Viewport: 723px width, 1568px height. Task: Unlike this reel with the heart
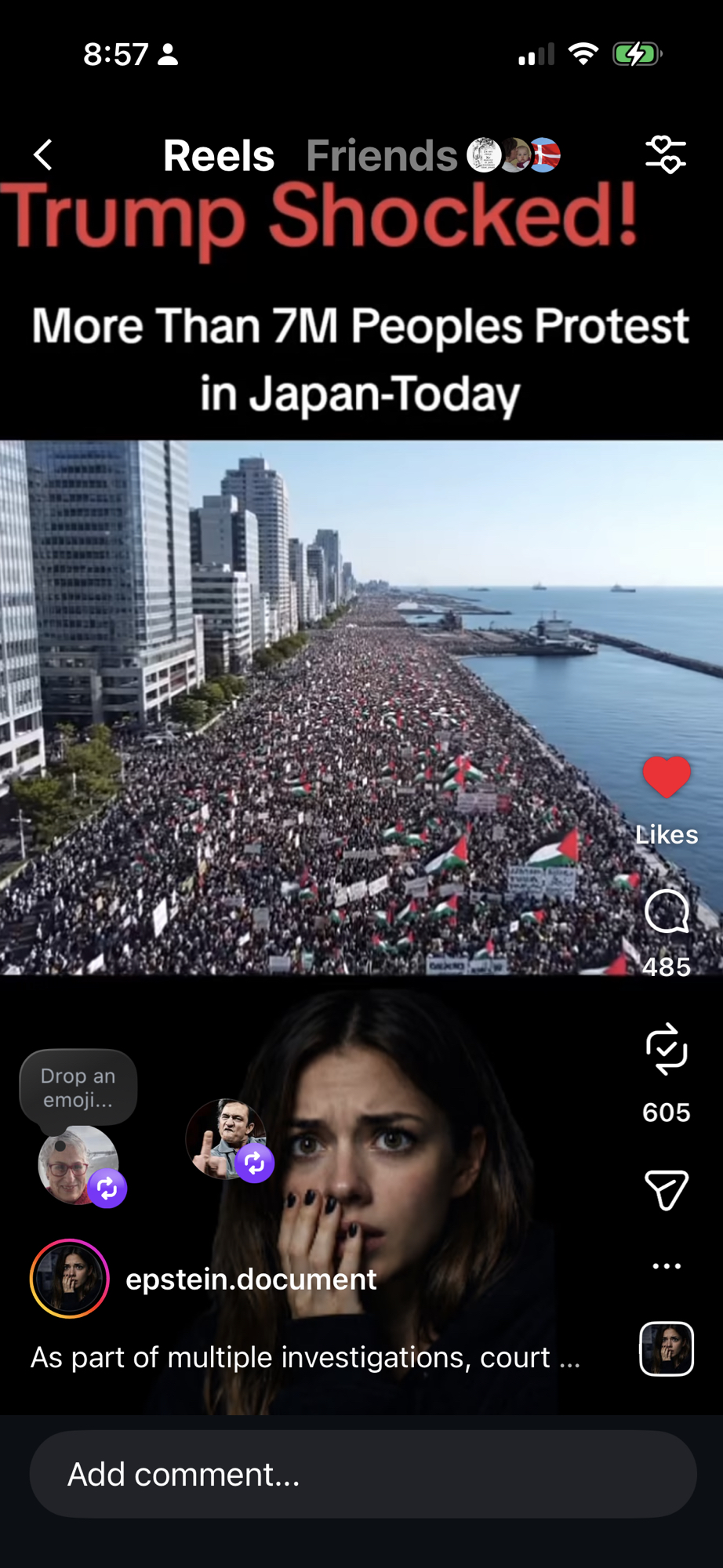point(666,776)
